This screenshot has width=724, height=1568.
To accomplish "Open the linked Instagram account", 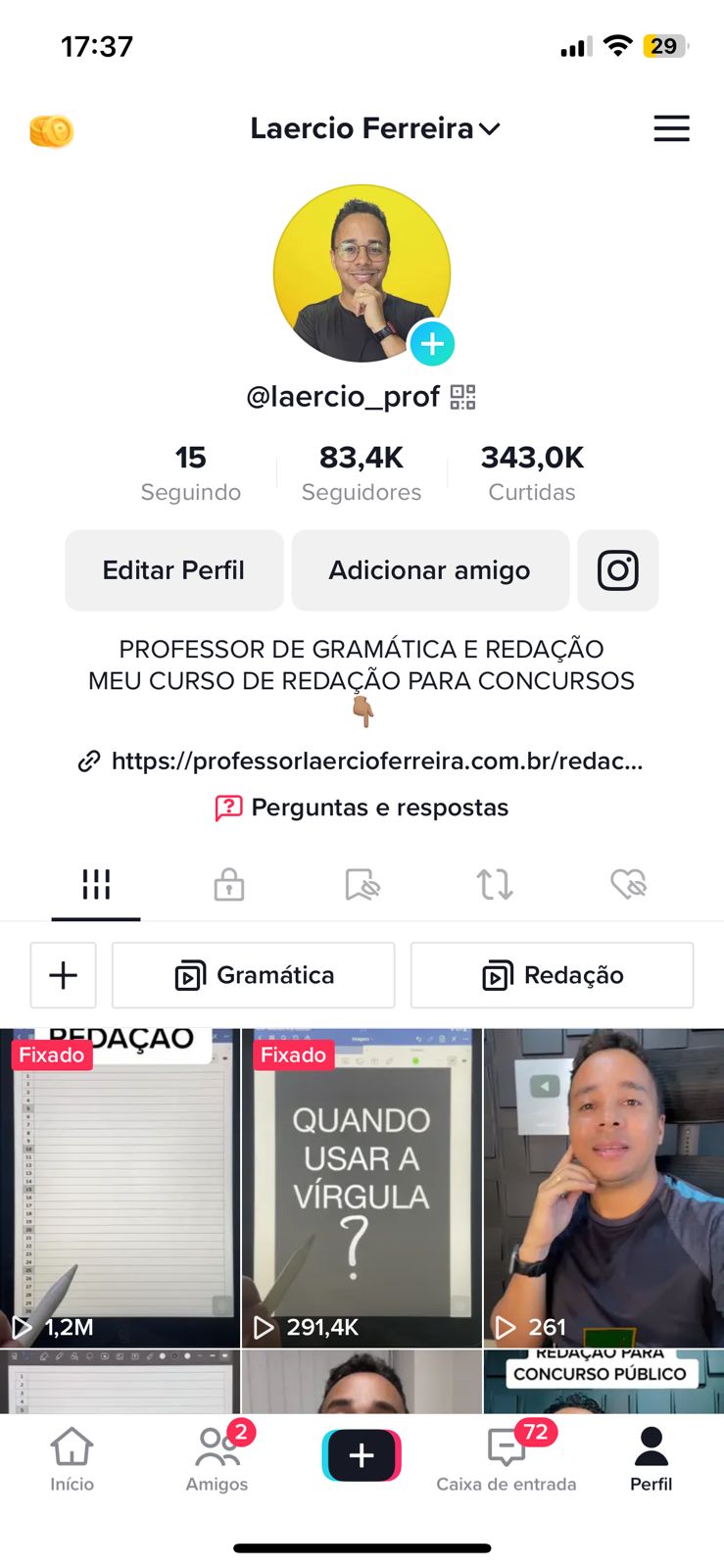I will click(x=617, y=570).
